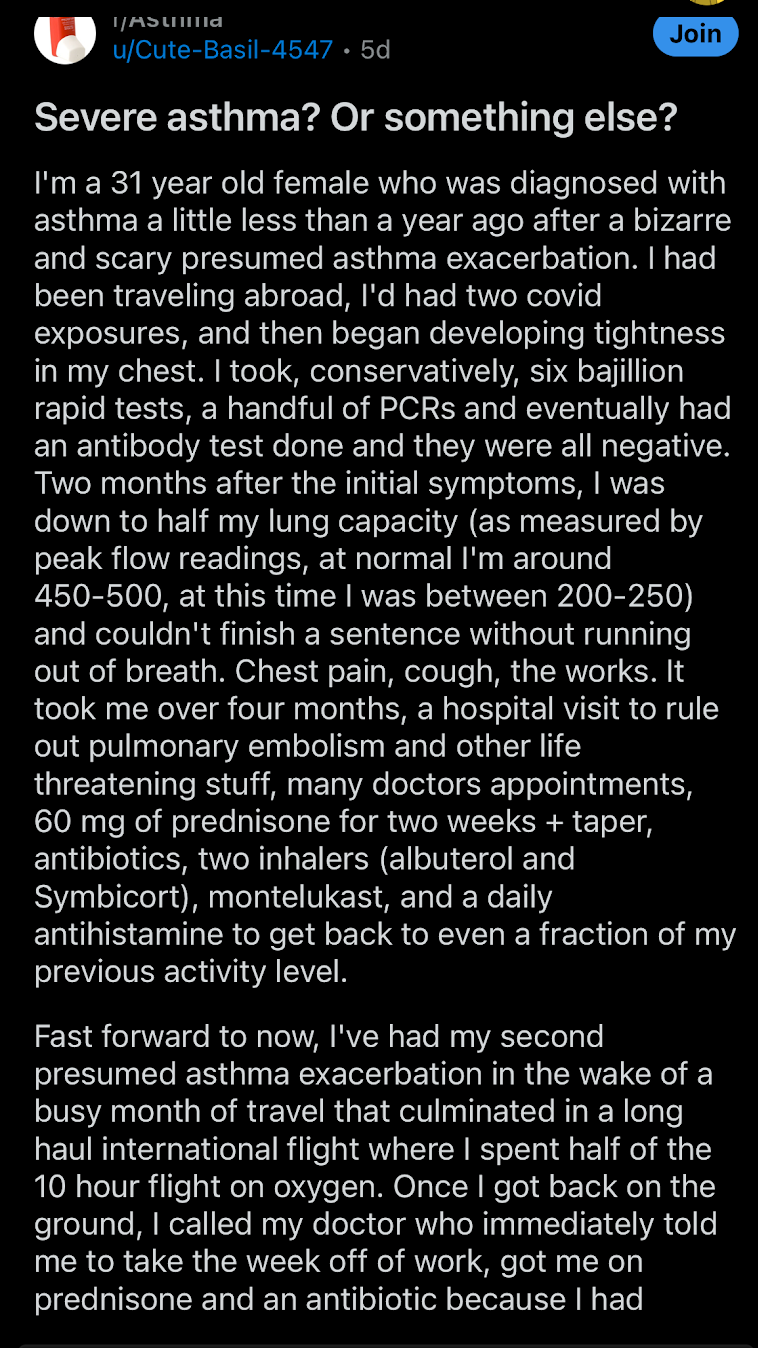
Task: Open u/Cute-Basil-4547's profile
Action: click(x=222, y=50)
